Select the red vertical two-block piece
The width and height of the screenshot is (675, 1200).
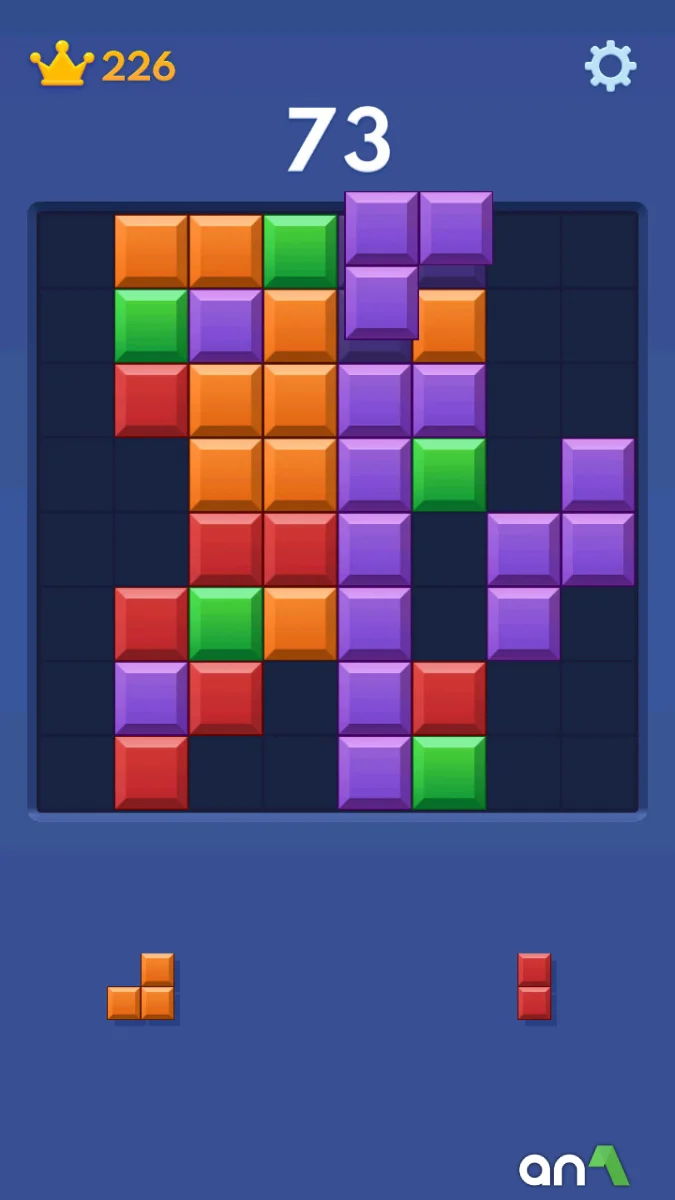pos(534,986)
